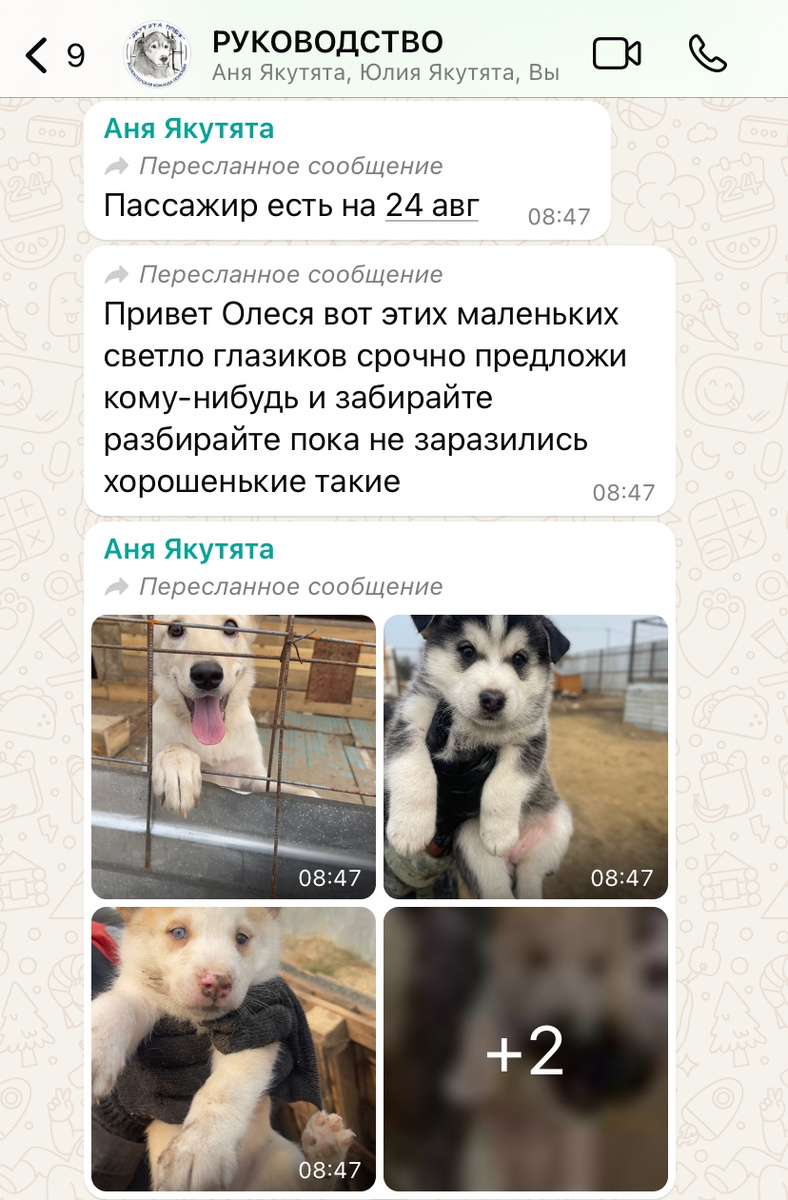Image resolution: width=788 pixels, height=1200 pixels.
Task: Start a video call with the group
Action: pos(616,54)
